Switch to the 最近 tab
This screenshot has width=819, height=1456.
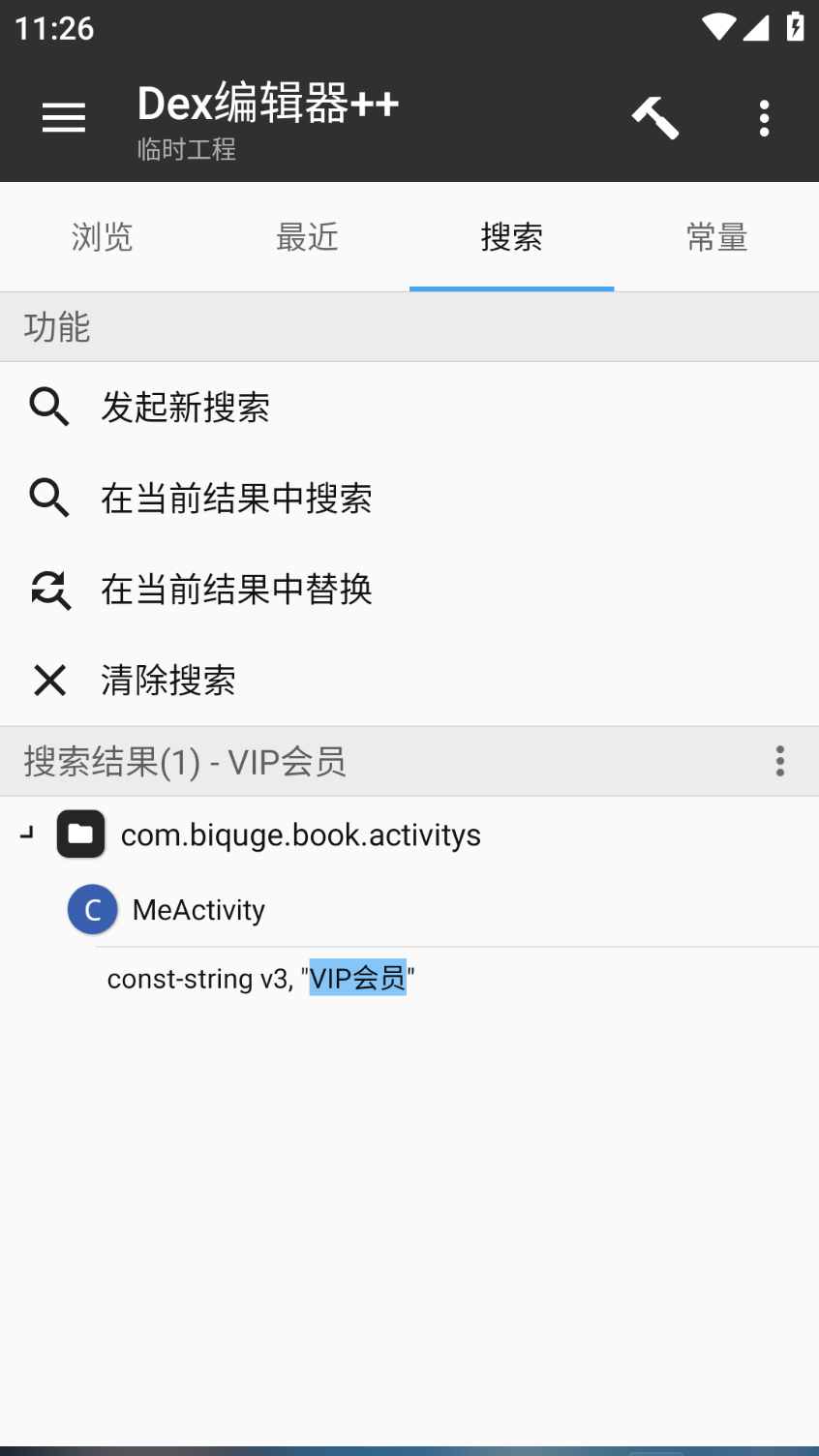pyautogui.click(x=307, y=237)
